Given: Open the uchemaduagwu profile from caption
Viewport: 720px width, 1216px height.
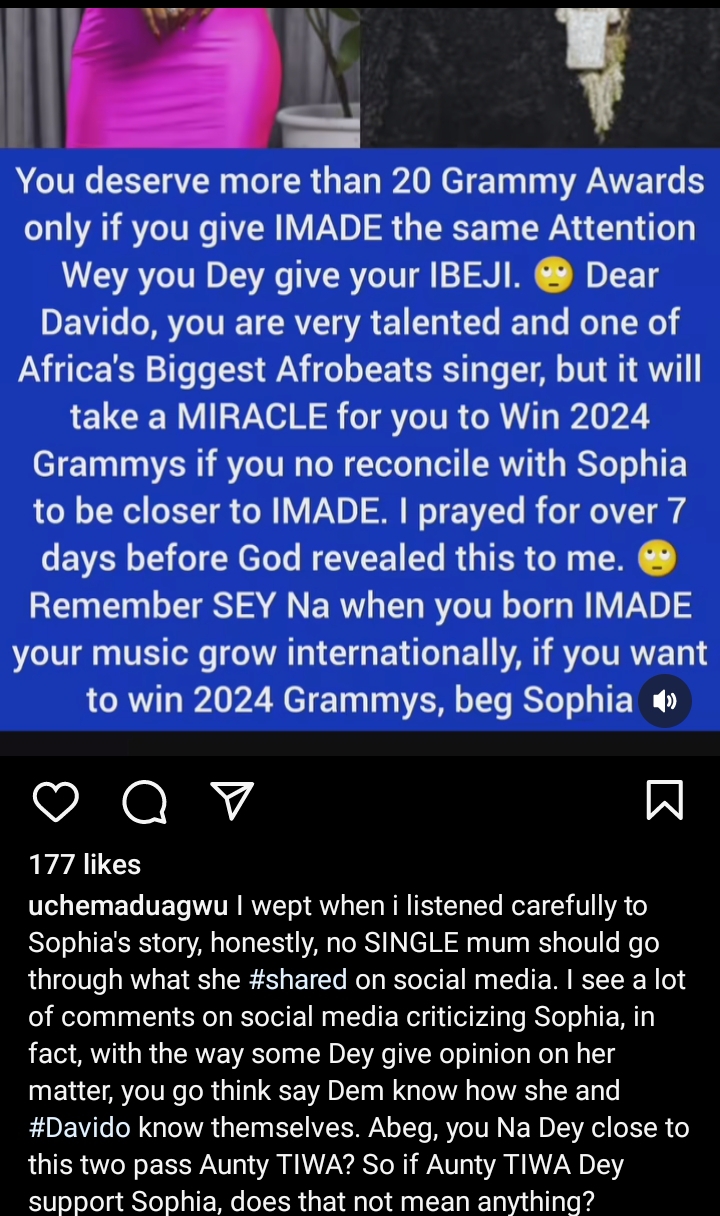Looking at the screenshot, I should click(129, 906).
